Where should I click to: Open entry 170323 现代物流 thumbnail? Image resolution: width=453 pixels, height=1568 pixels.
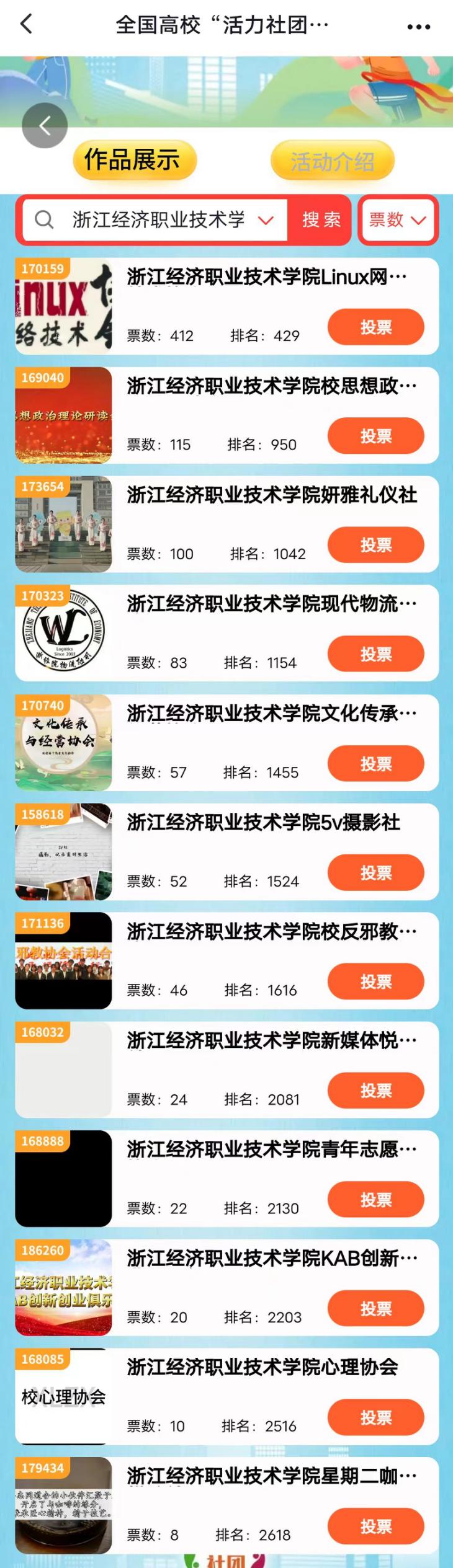click(63, 633)
